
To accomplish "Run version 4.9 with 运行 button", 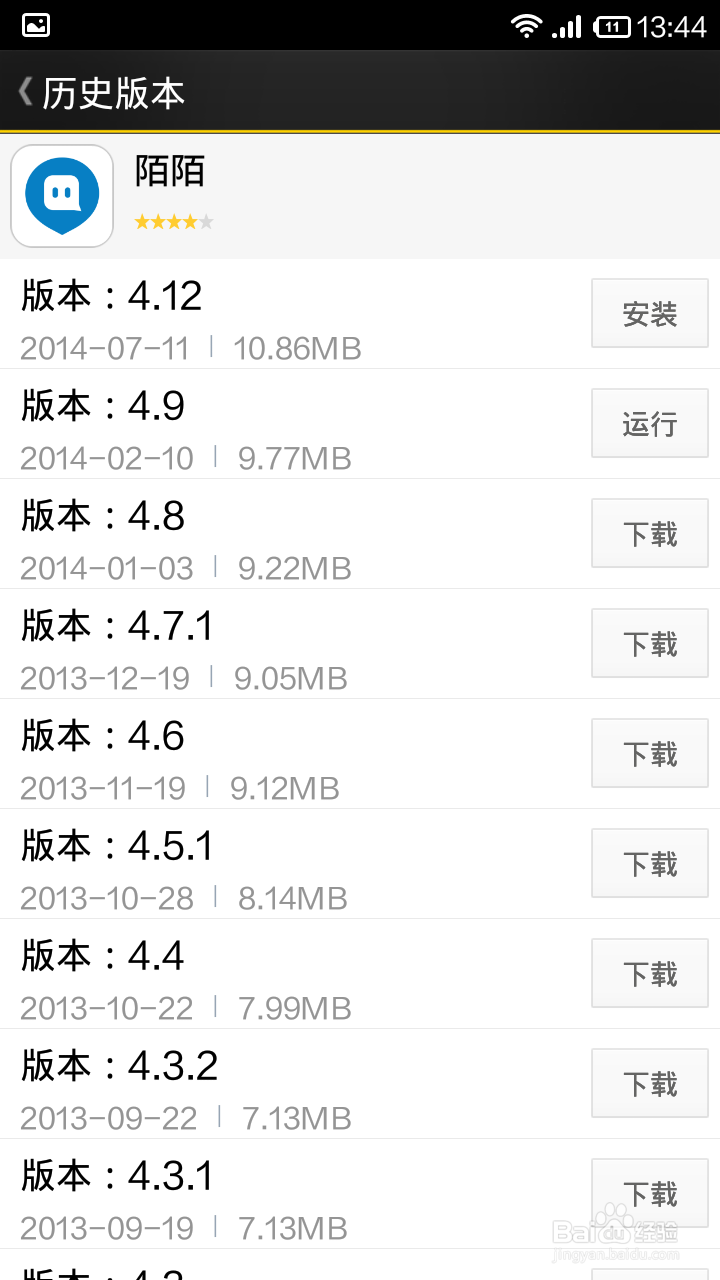I will point(649,424).
